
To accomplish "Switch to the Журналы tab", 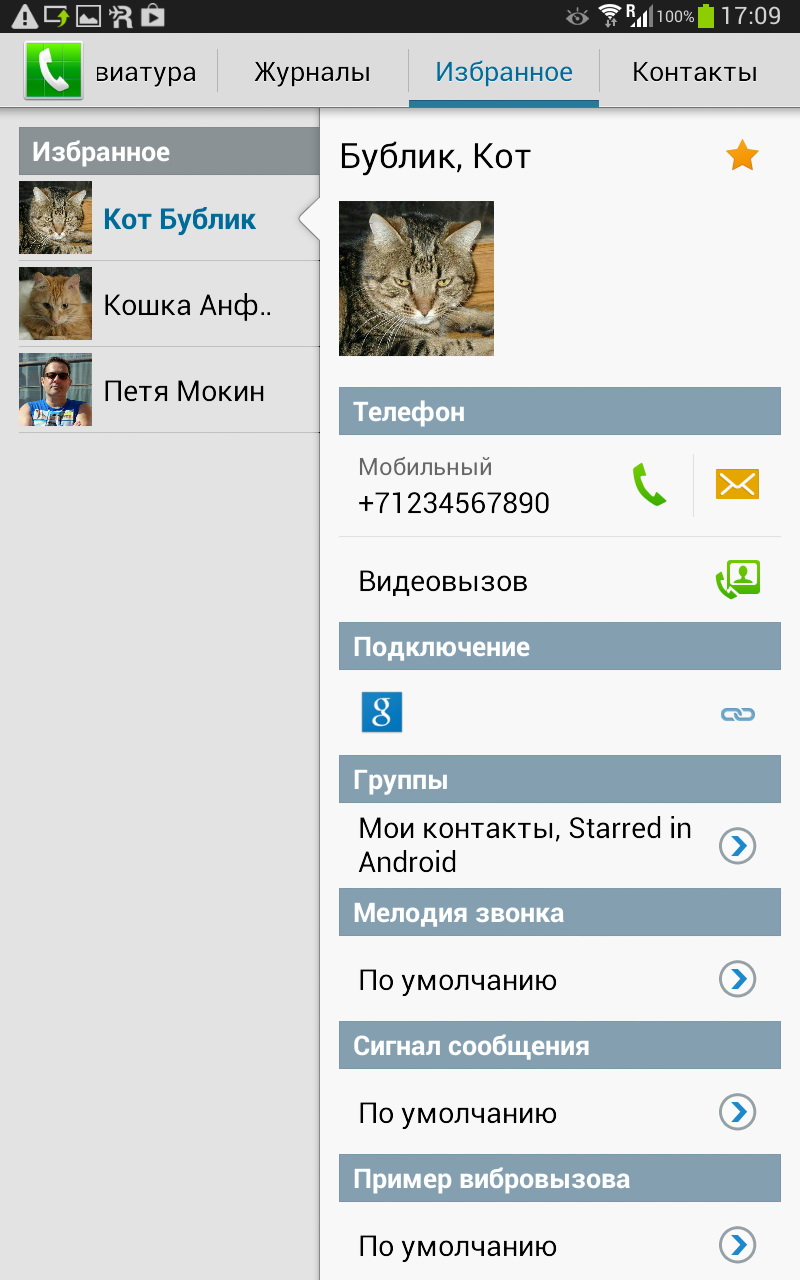I will coord(312,72).
